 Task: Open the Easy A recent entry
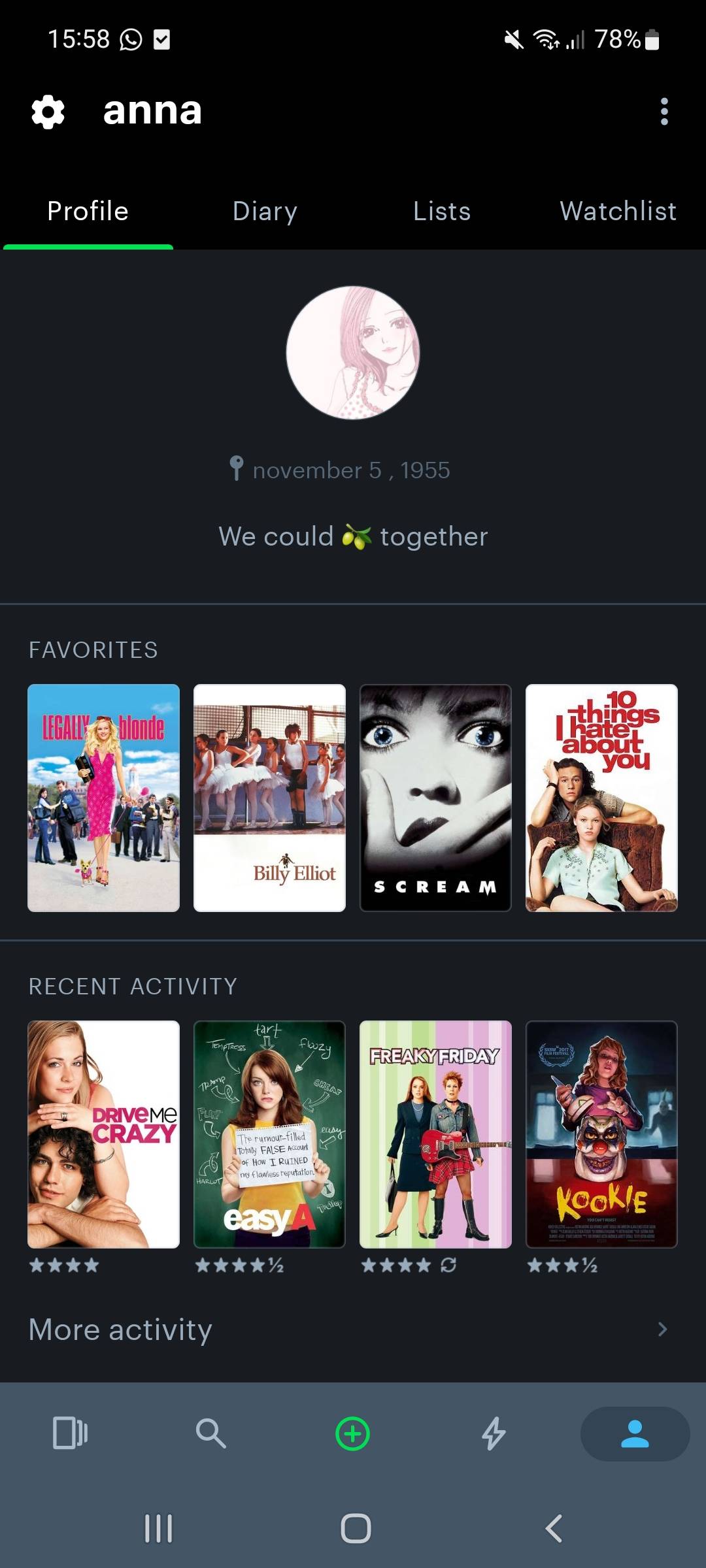point(269,1134)
